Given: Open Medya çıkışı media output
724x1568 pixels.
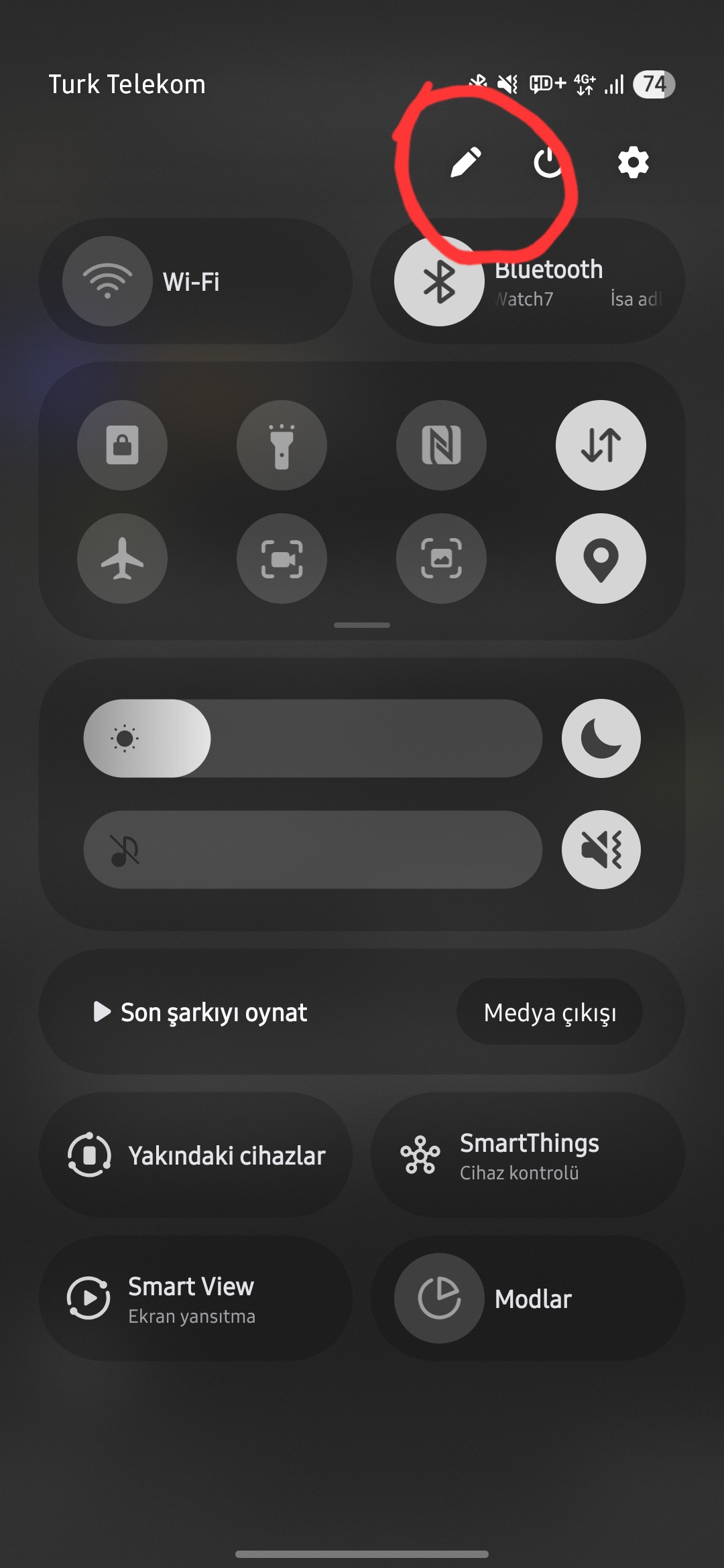Looking at the screenshot, I should point(550,1012).
